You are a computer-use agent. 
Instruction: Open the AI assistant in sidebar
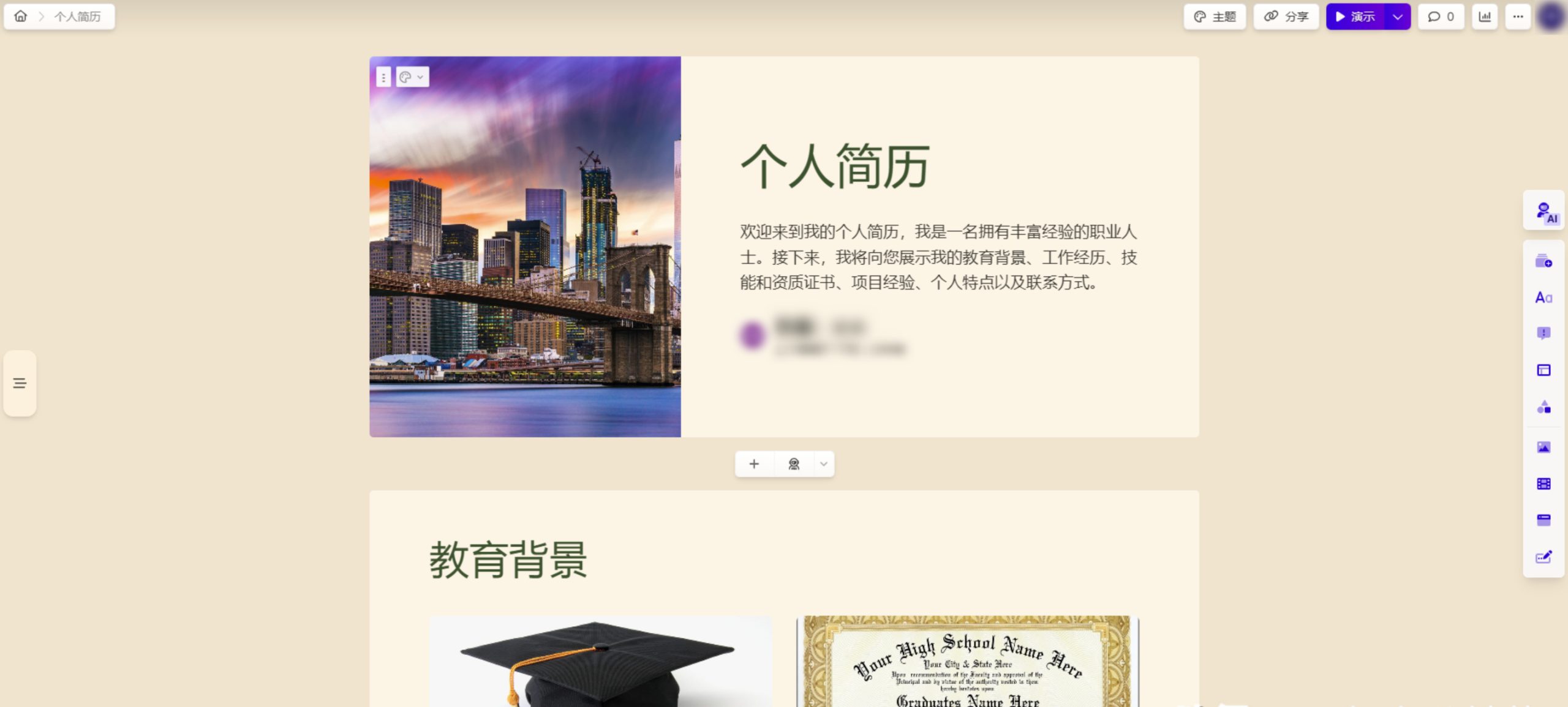tap(1544, 212)
